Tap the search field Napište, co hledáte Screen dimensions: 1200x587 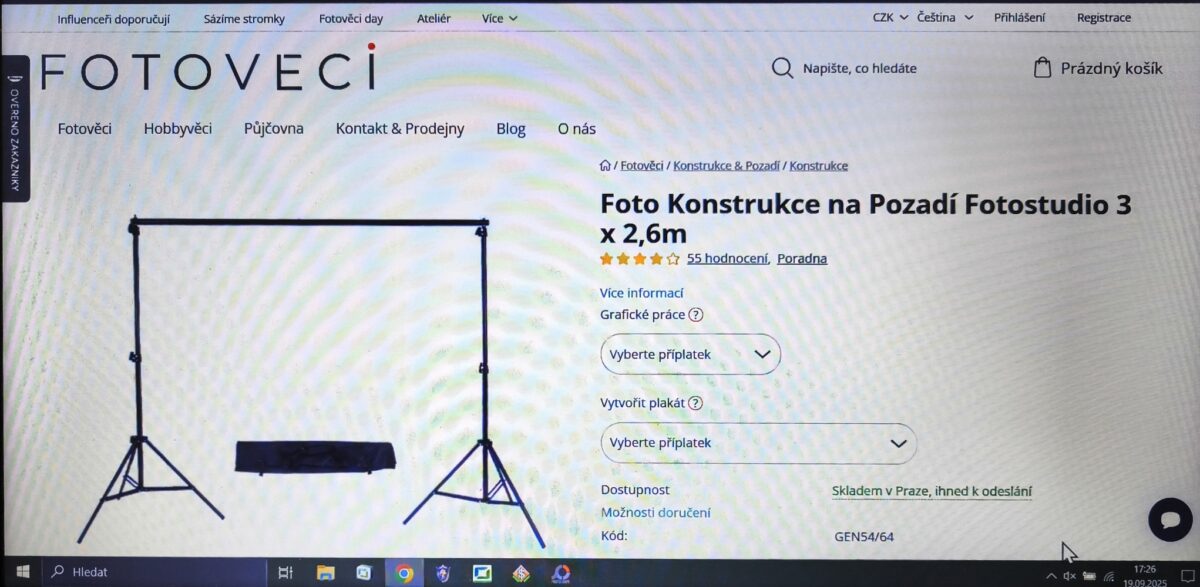pos(859,69)
